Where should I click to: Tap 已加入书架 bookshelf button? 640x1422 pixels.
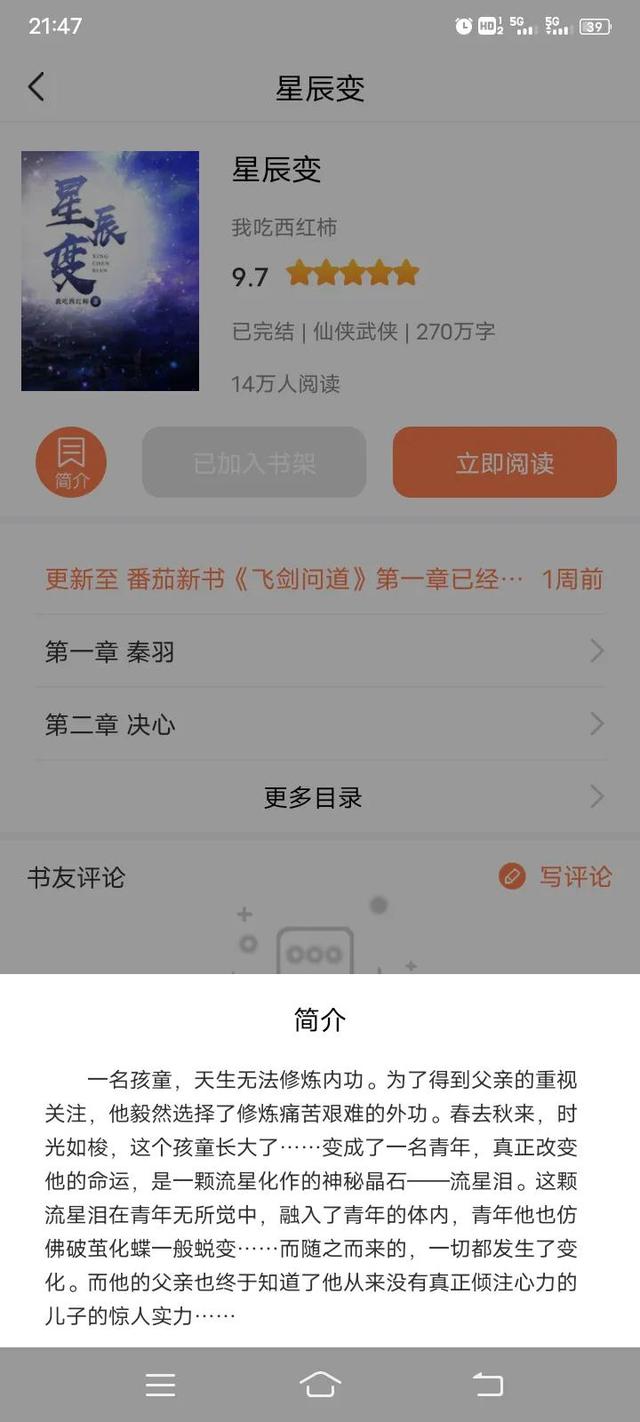click(x=254, y=462)
